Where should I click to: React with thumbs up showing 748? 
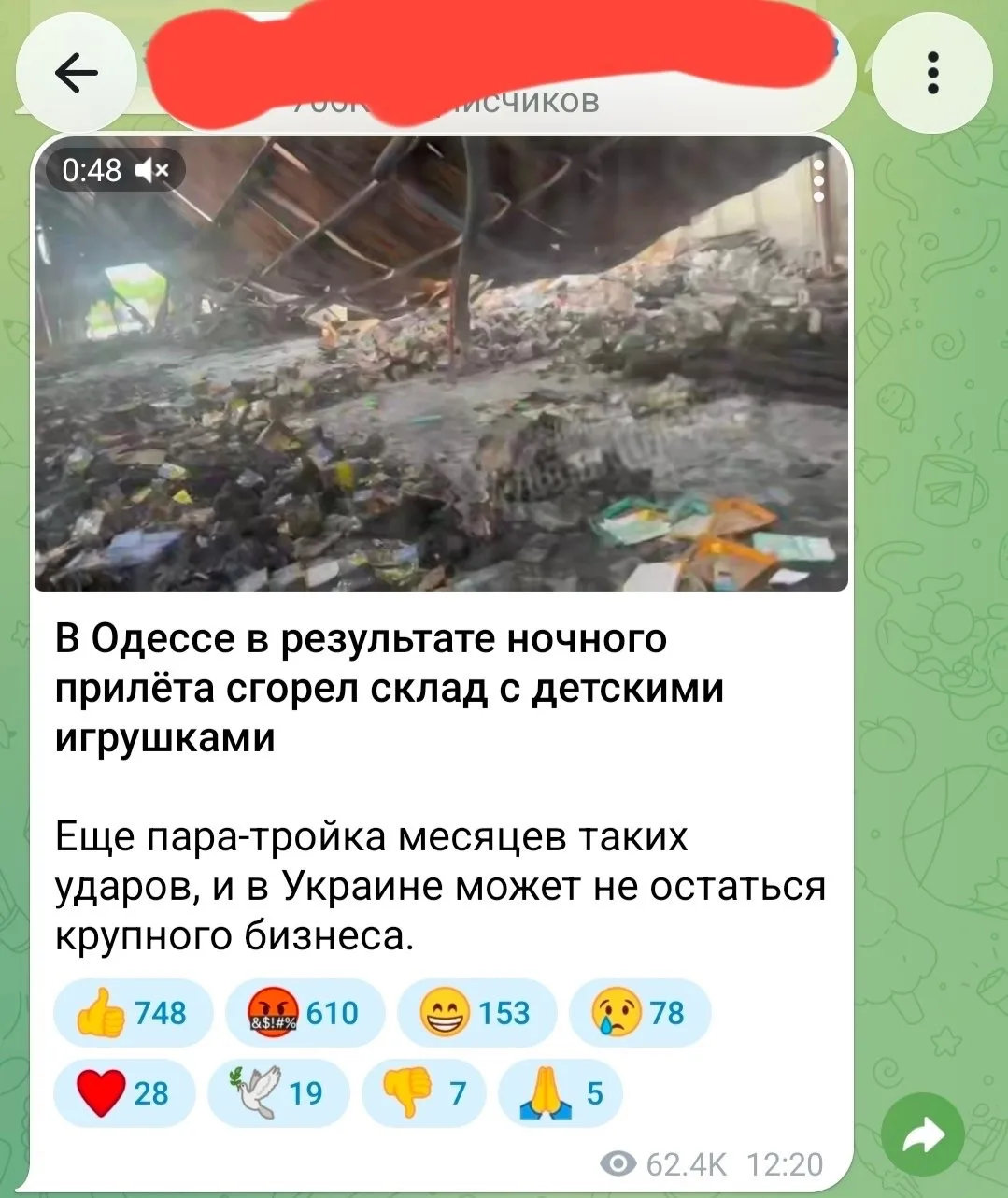(x=134, y=1012)
